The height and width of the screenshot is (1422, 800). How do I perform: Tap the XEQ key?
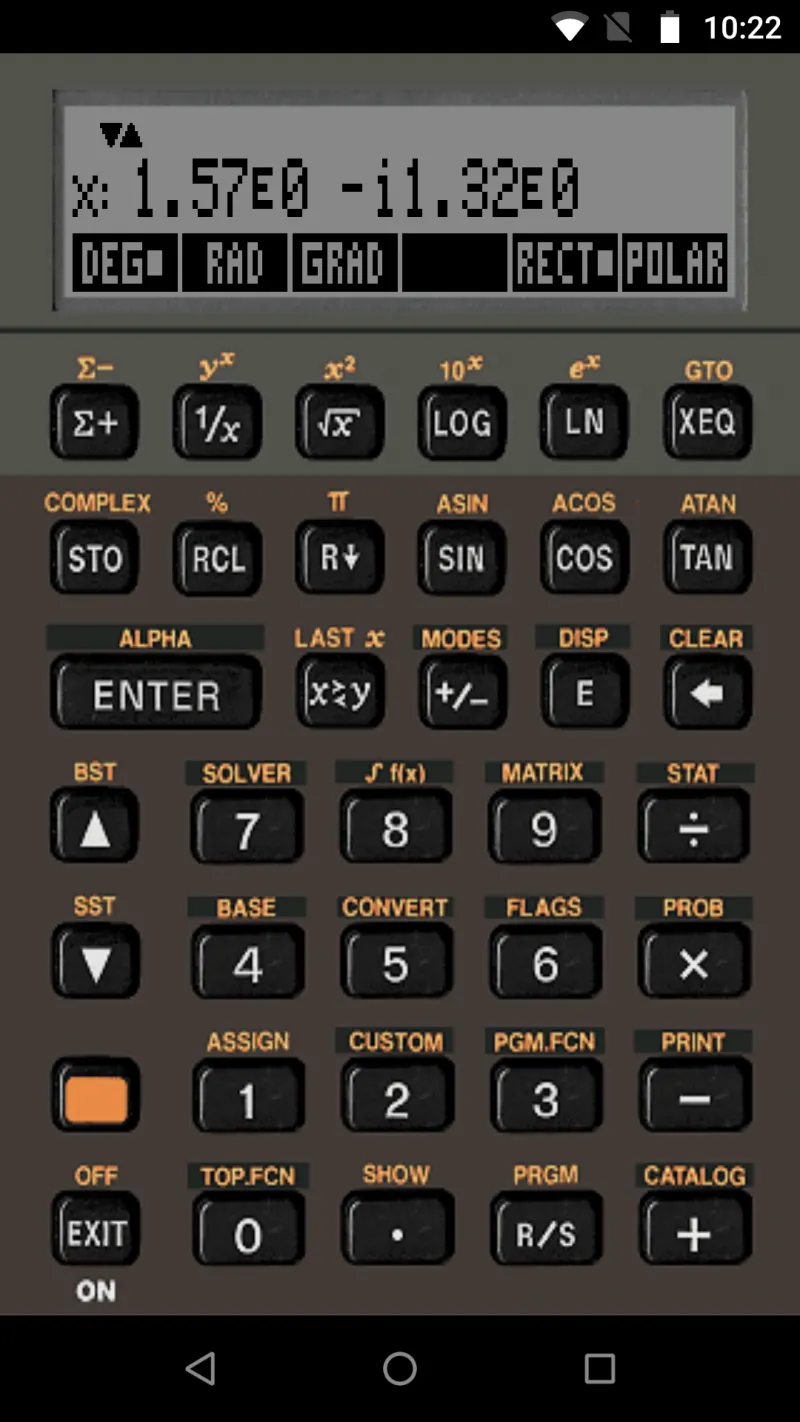tap(708, 423)
